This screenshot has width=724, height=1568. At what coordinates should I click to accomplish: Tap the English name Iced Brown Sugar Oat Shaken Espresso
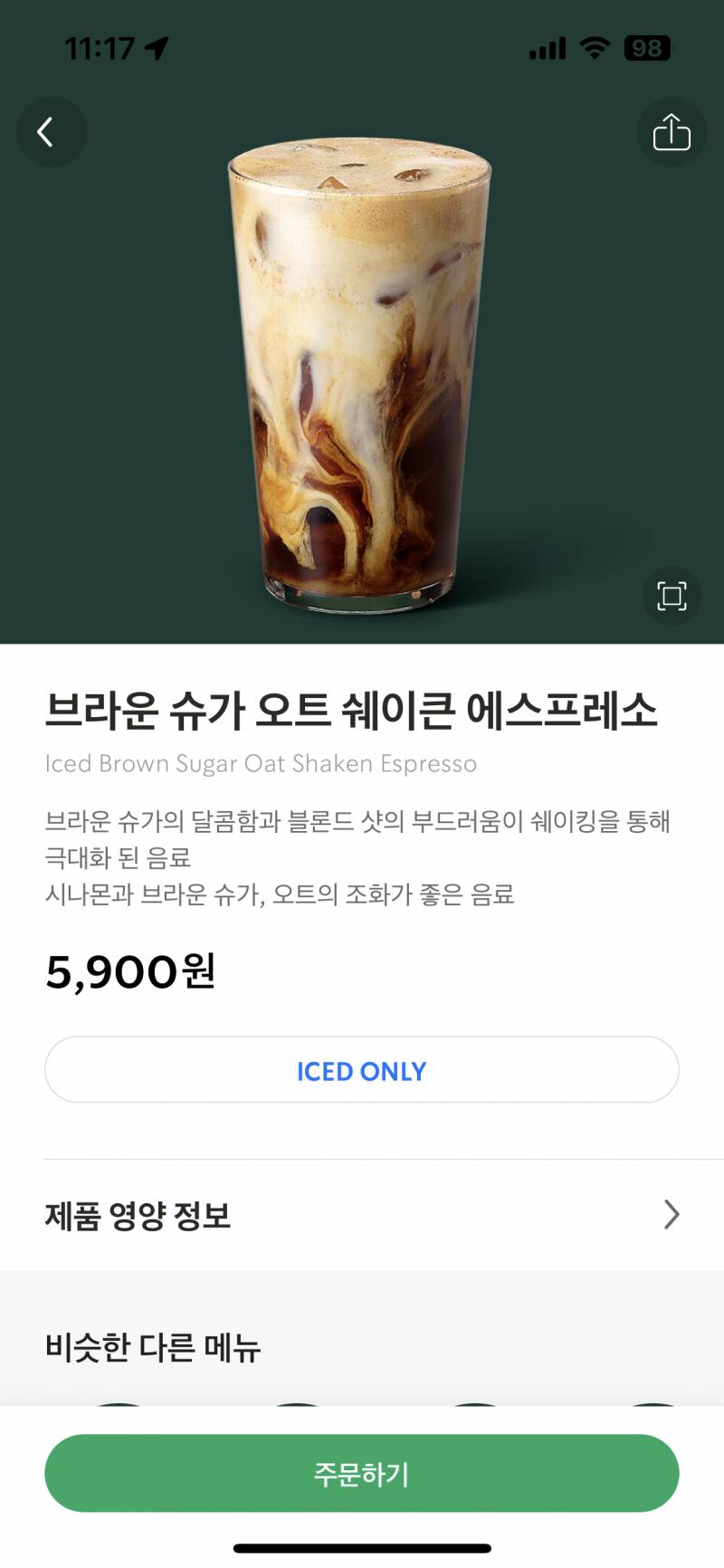(261, 763)
